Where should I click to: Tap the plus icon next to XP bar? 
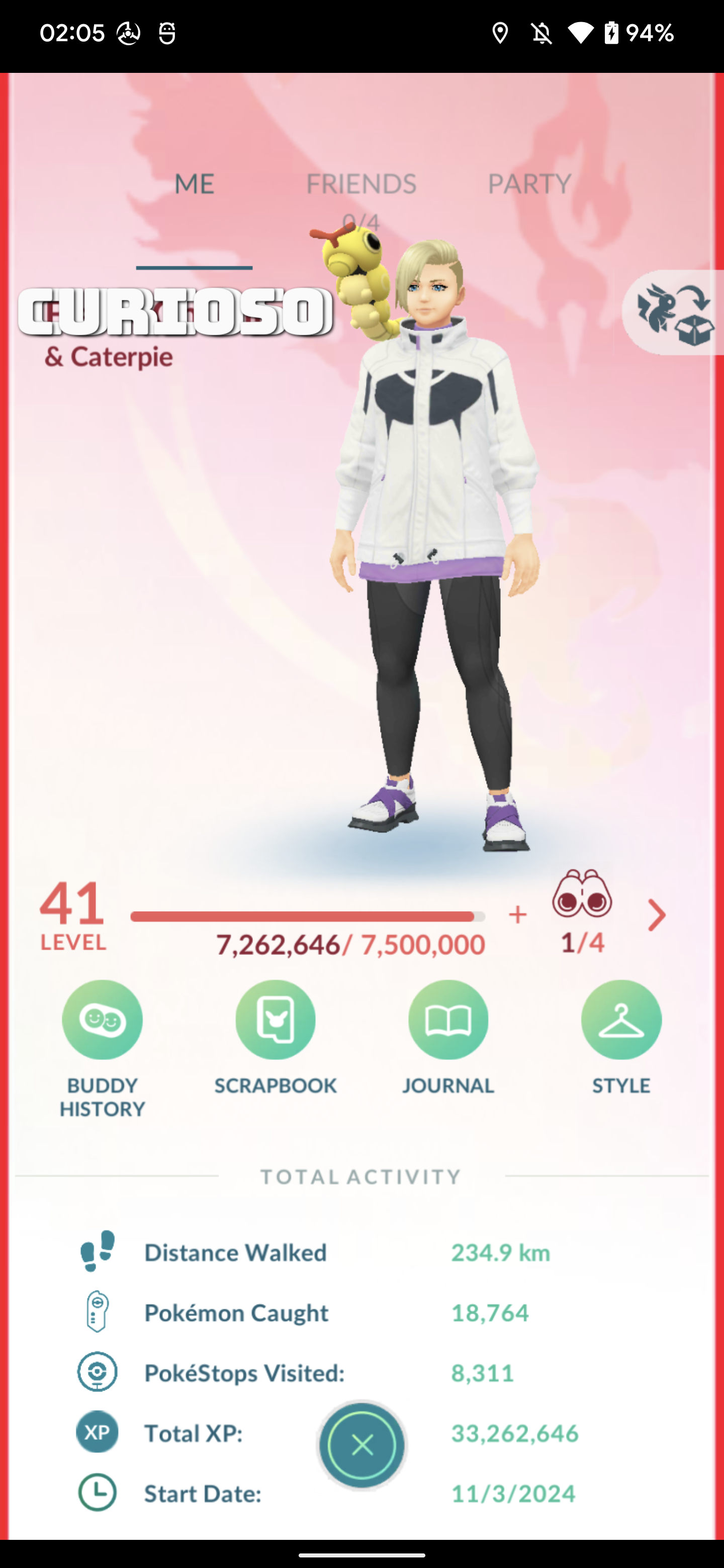click(x=517, y=914)
